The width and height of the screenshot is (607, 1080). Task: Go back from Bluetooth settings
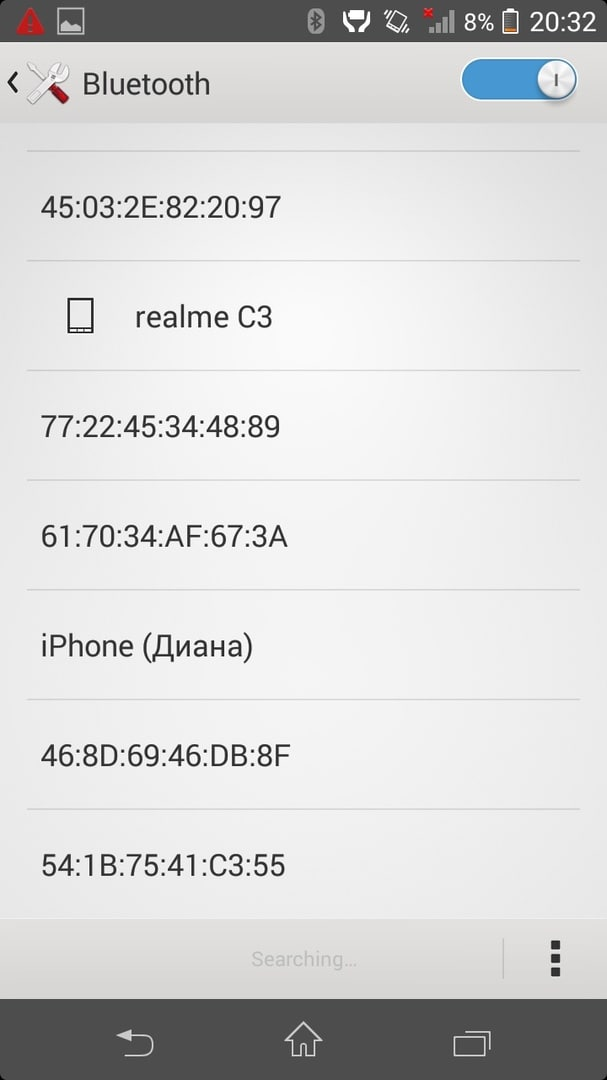point(38,83)
